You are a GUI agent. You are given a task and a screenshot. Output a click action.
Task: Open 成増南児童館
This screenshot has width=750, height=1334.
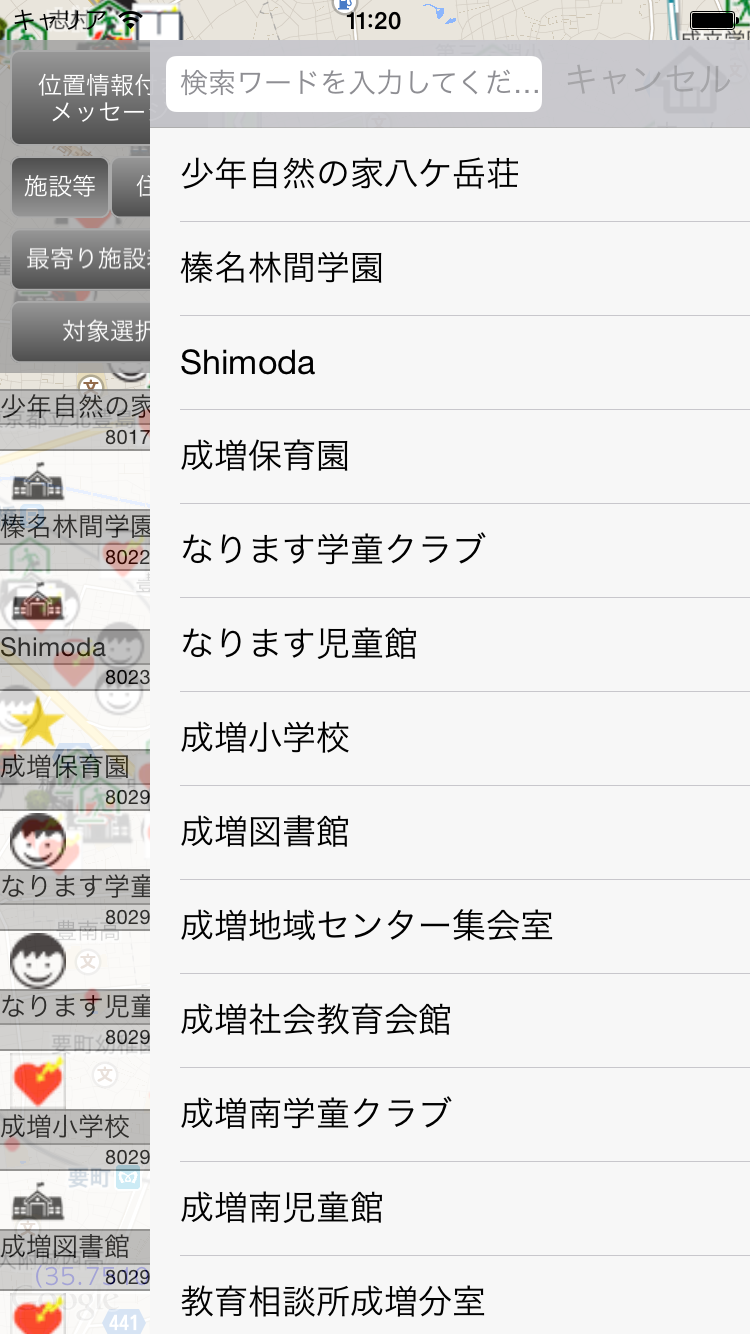(x=450, y=1209)
